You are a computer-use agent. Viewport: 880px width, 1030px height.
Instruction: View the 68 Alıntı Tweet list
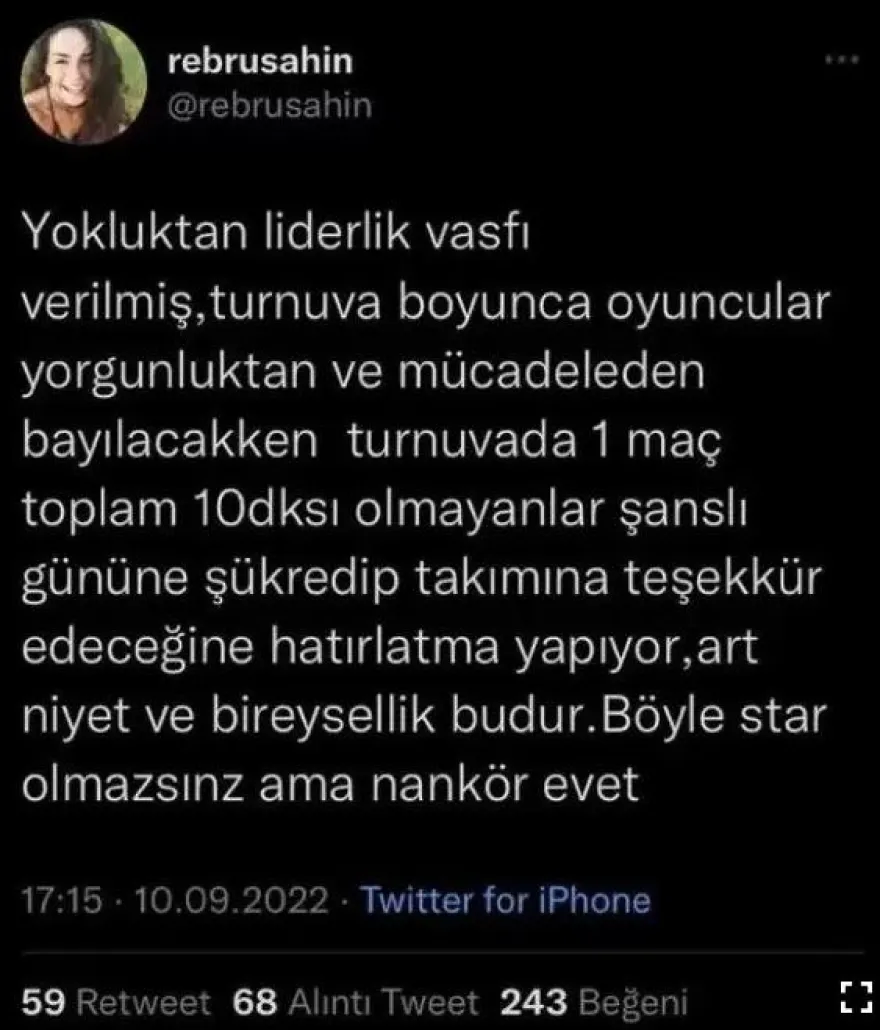(x=356, y=1000)
